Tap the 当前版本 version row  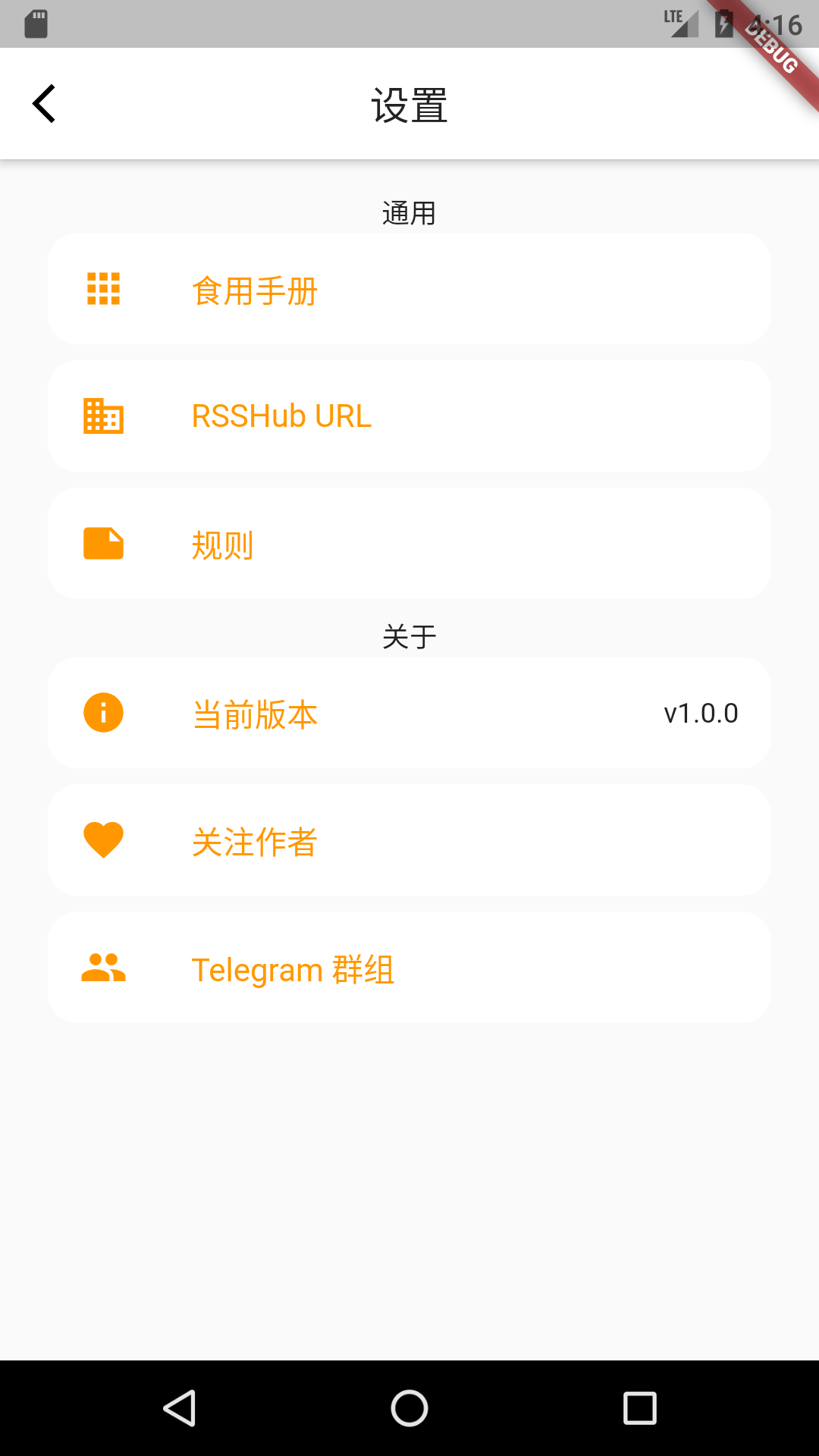[409, 713]
